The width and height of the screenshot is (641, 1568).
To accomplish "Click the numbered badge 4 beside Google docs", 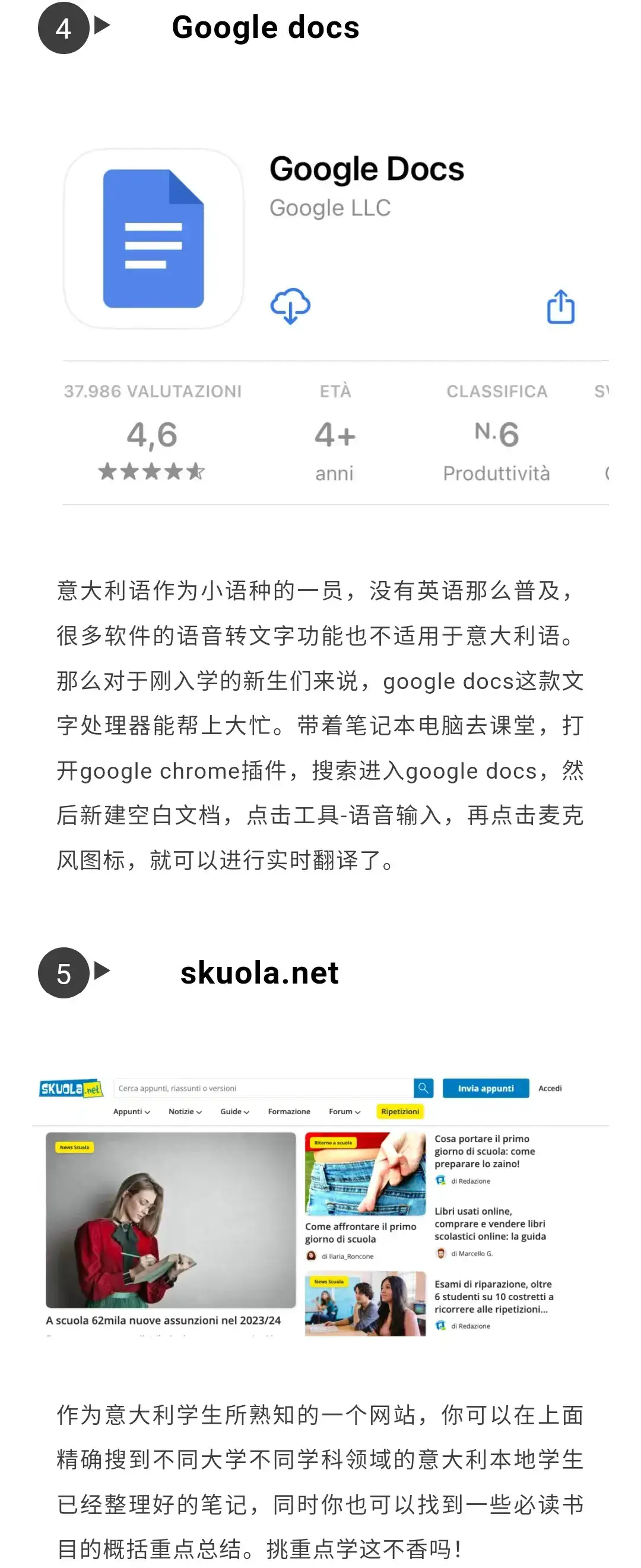I will [64, 27].
